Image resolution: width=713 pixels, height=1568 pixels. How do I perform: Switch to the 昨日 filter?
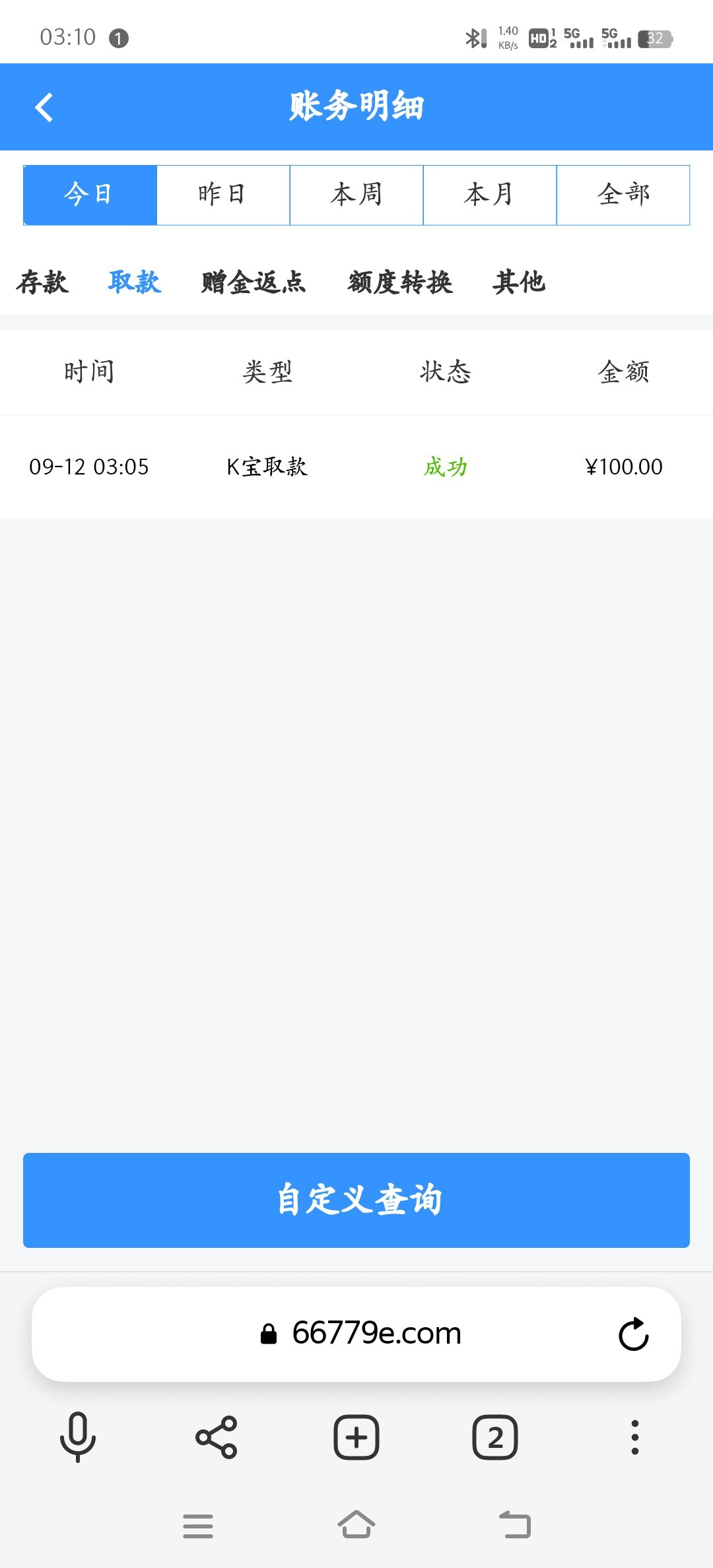(223, 195)
